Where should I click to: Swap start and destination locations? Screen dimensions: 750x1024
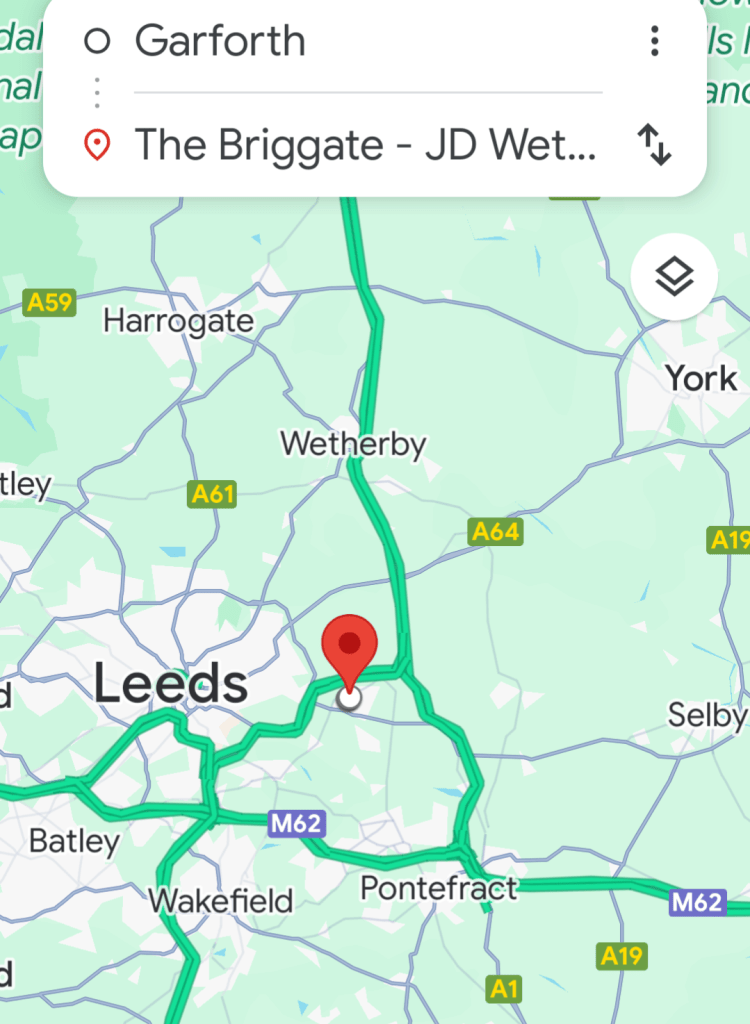[654, 145]
